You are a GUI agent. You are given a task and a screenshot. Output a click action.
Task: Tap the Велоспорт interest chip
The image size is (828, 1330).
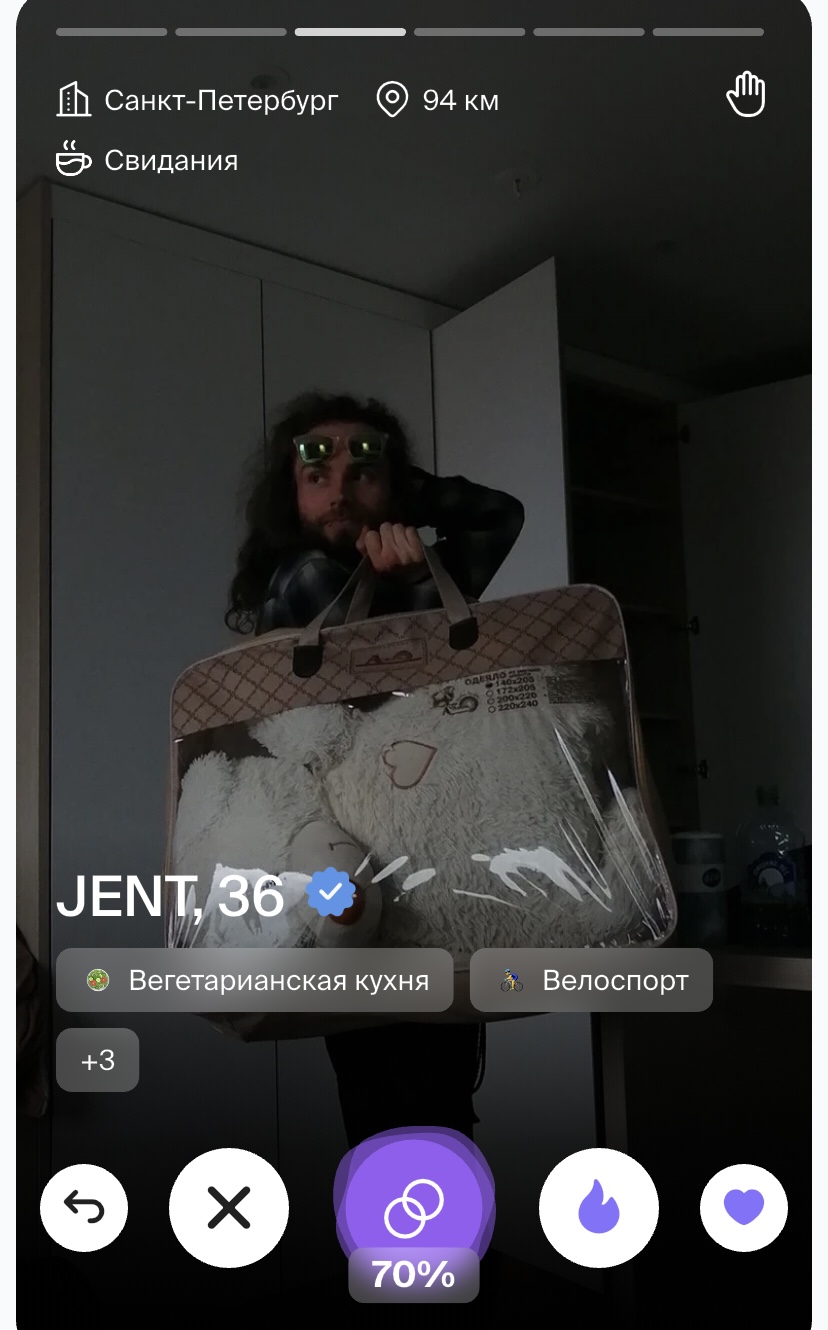coord(591,980)
